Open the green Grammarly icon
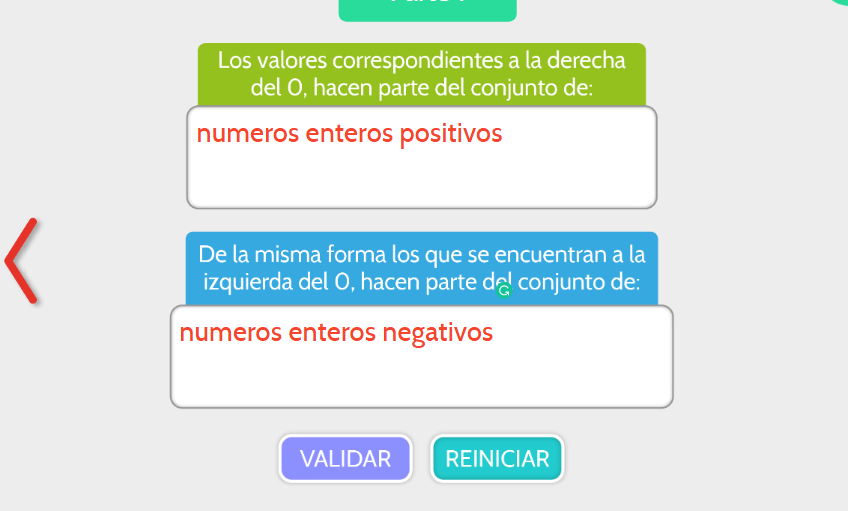 505,290
